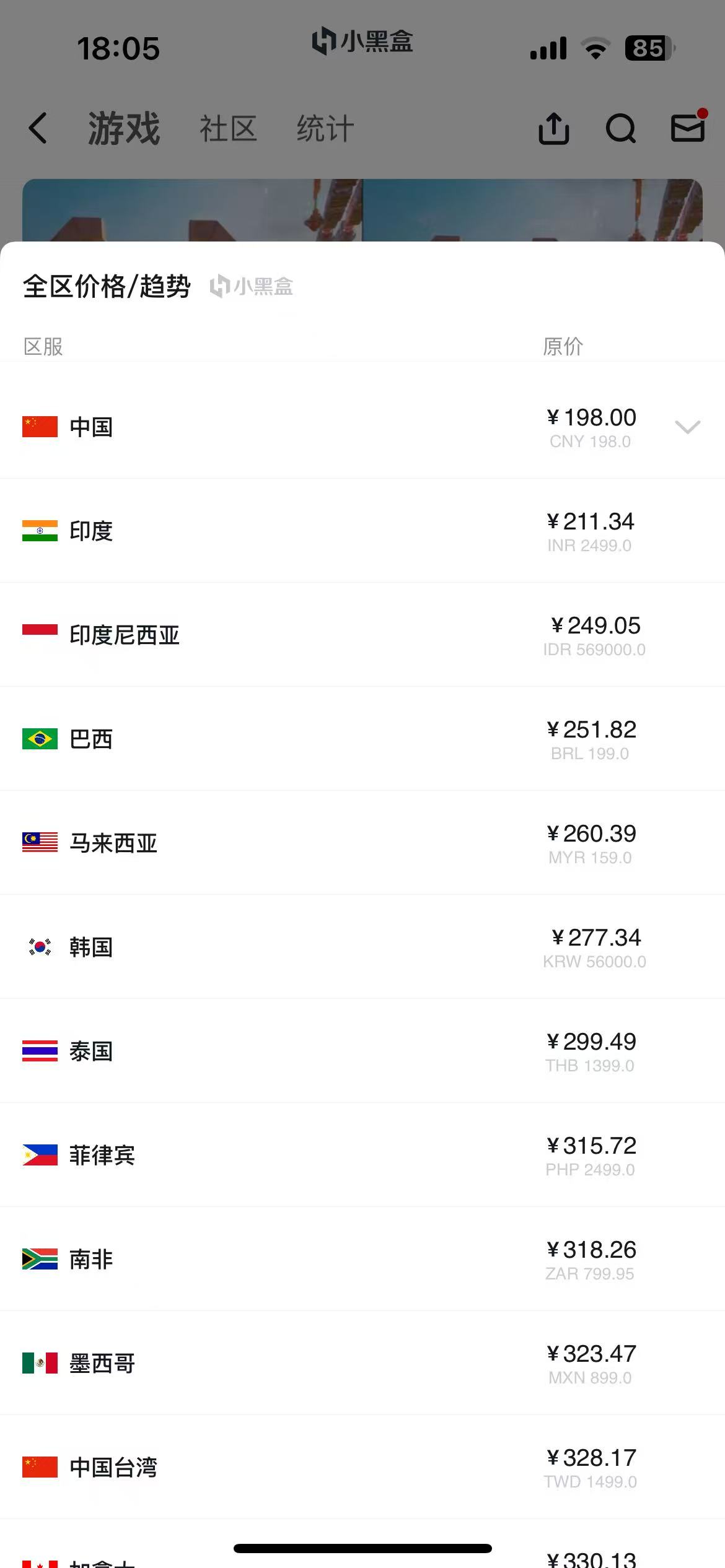The image size is (725, 1568).
Task: Select the 游戏 tab
Action: [124, 129]
